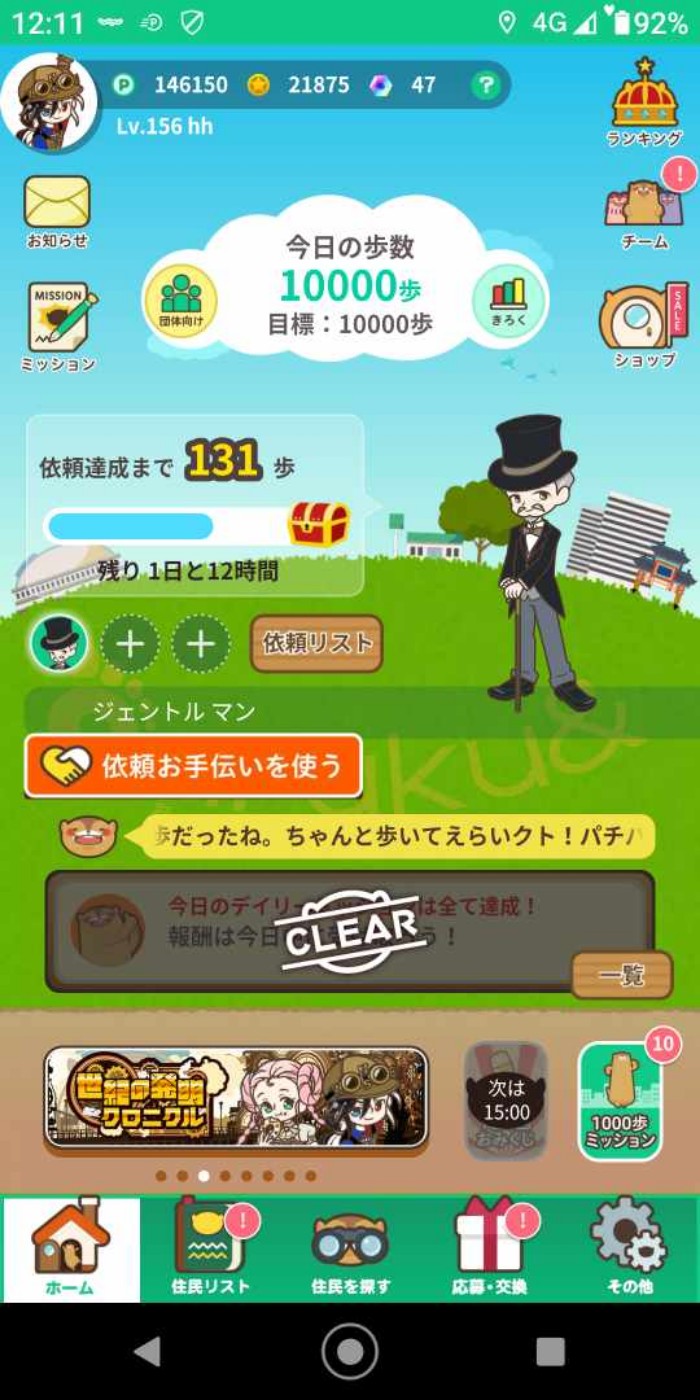700x1400 pixels.
Task: Open the 一覧 daily mission list
Action: (x=621, y=975)
